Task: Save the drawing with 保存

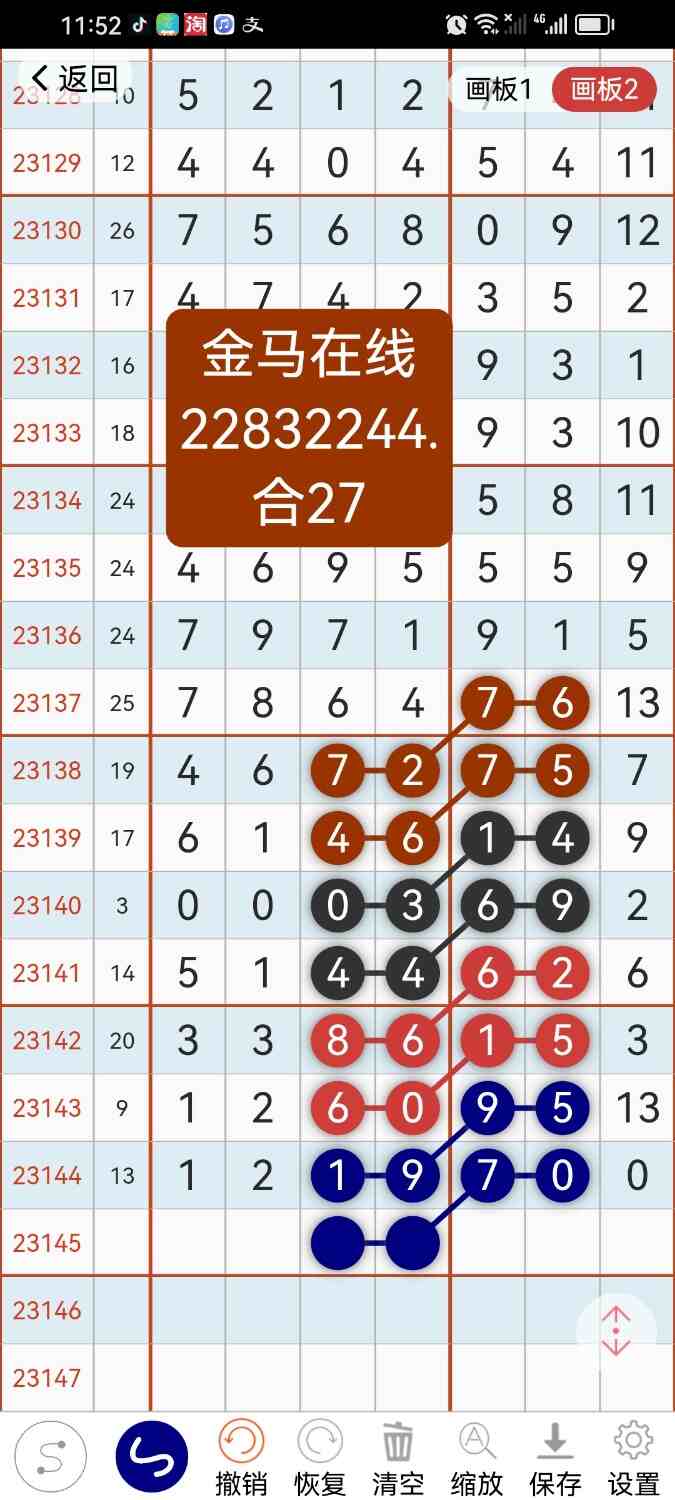Action: pos(555,1458)
